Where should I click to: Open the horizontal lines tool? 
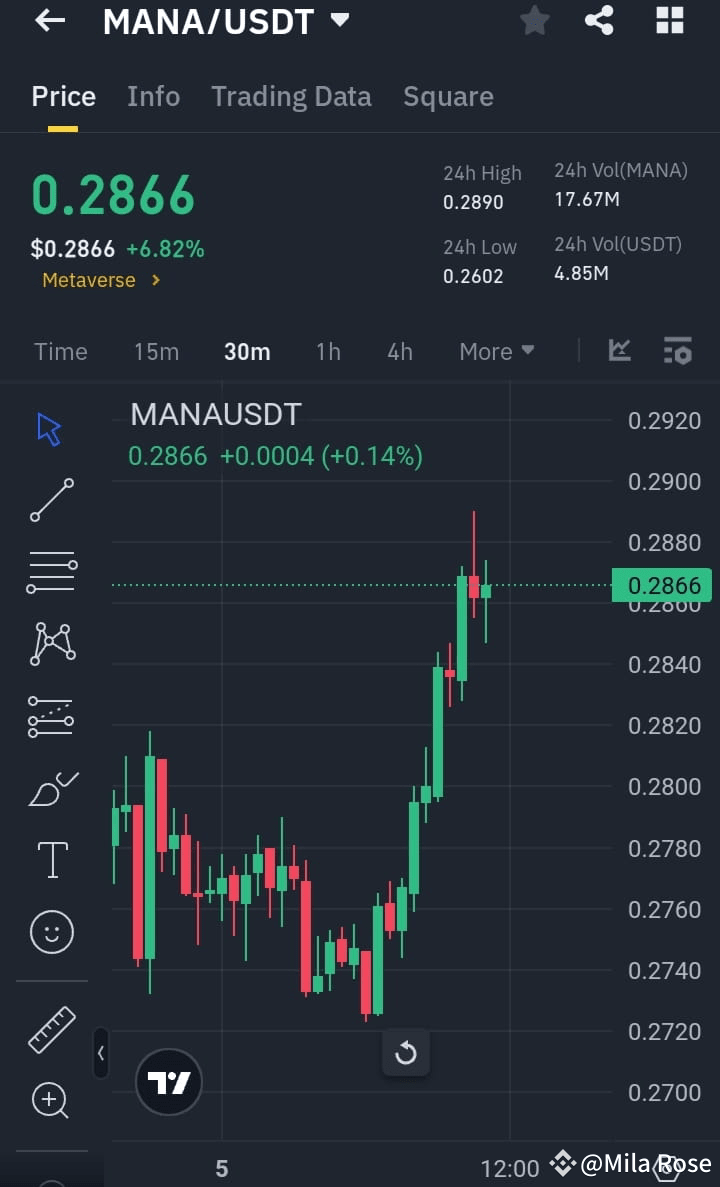[48, 571]
